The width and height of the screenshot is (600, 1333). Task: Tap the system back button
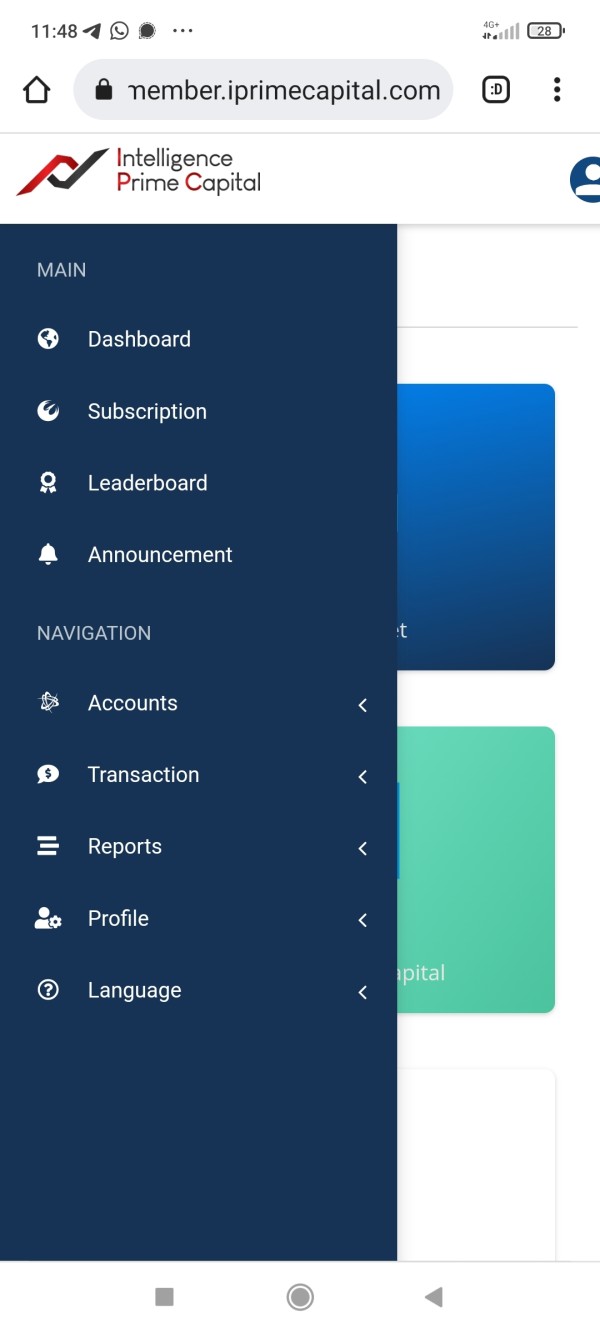(x=433, y=1297)
